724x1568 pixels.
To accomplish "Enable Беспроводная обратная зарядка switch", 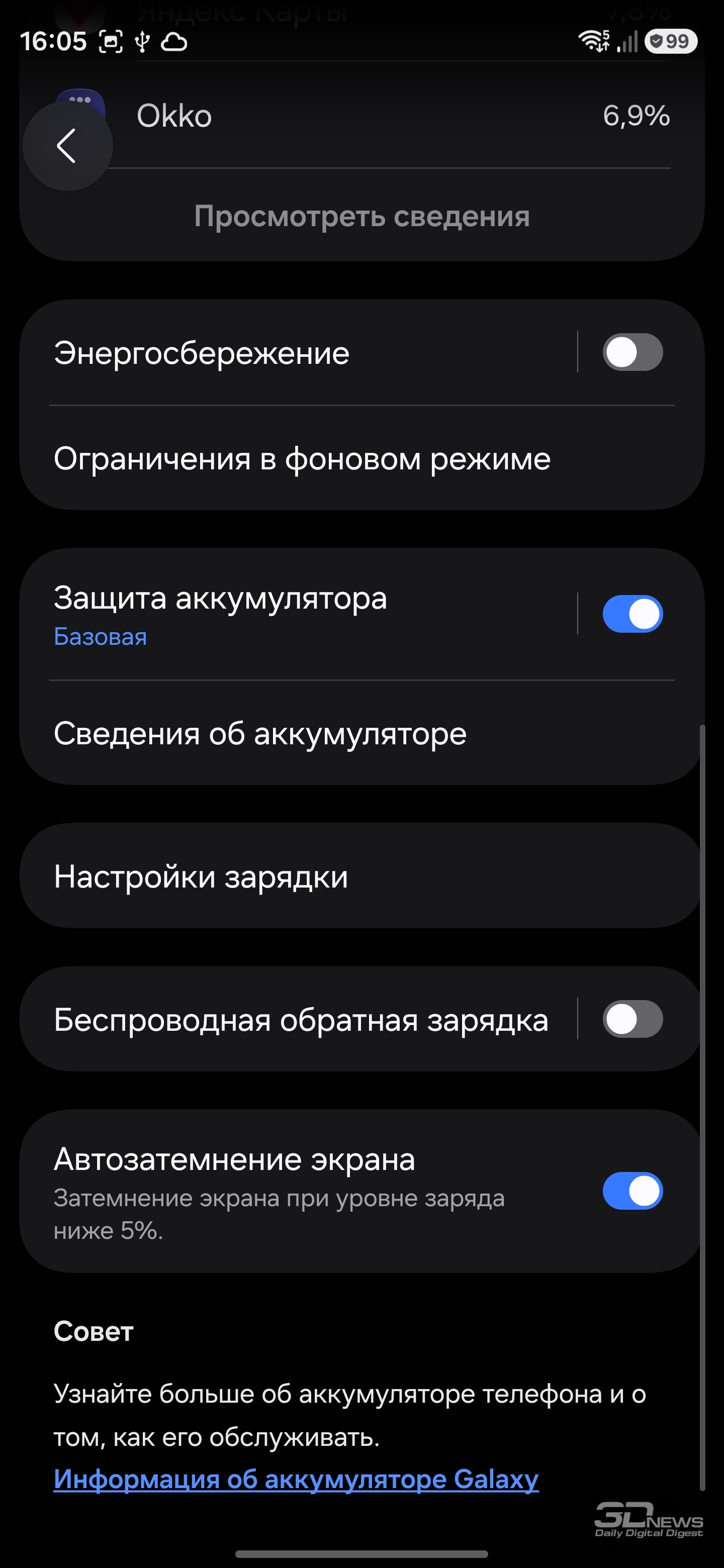I will (x=632, y=1020).
